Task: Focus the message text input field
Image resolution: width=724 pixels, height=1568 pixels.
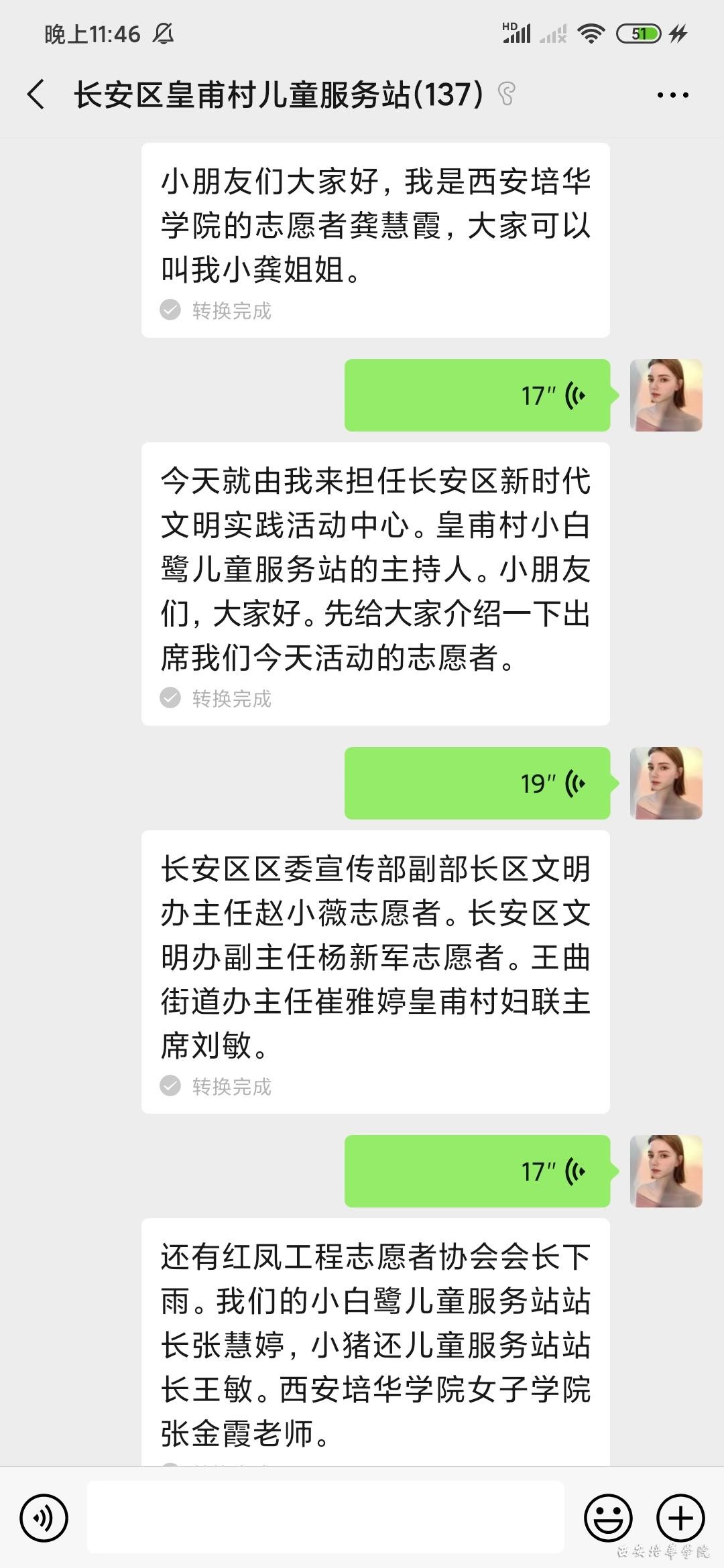Action: (x=325, y=1518)
